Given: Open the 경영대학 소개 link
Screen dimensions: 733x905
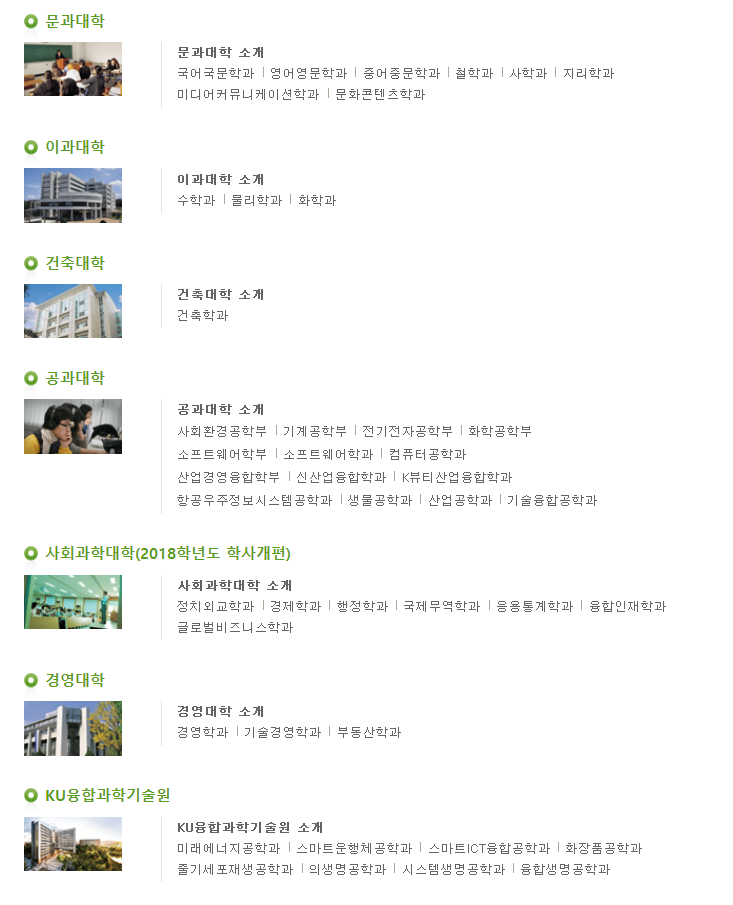Looking at the screenshot, I should pyautogui.click(x=220, y=711).
